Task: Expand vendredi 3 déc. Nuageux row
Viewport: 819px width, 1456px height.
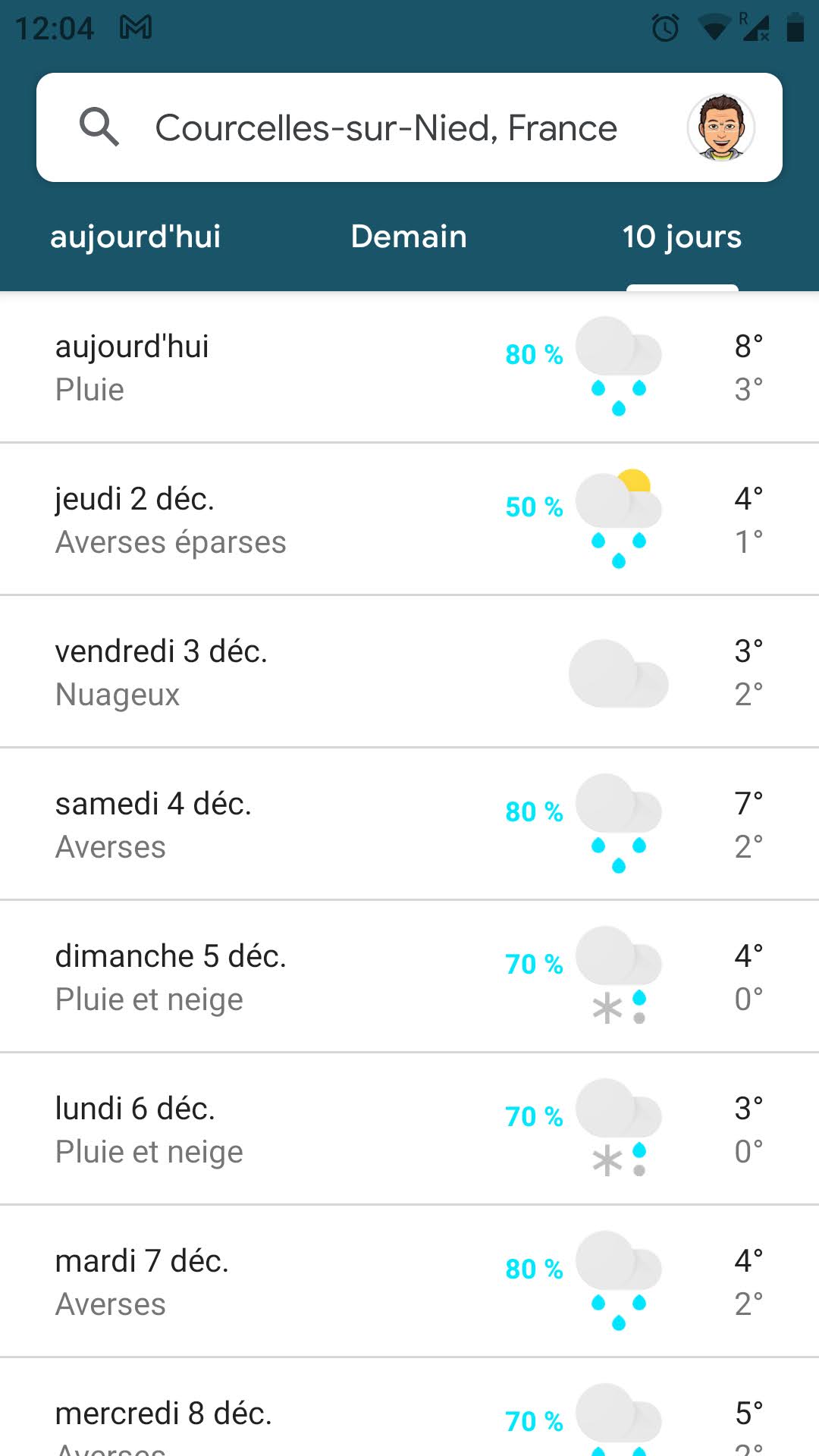Action: point(409,673)
